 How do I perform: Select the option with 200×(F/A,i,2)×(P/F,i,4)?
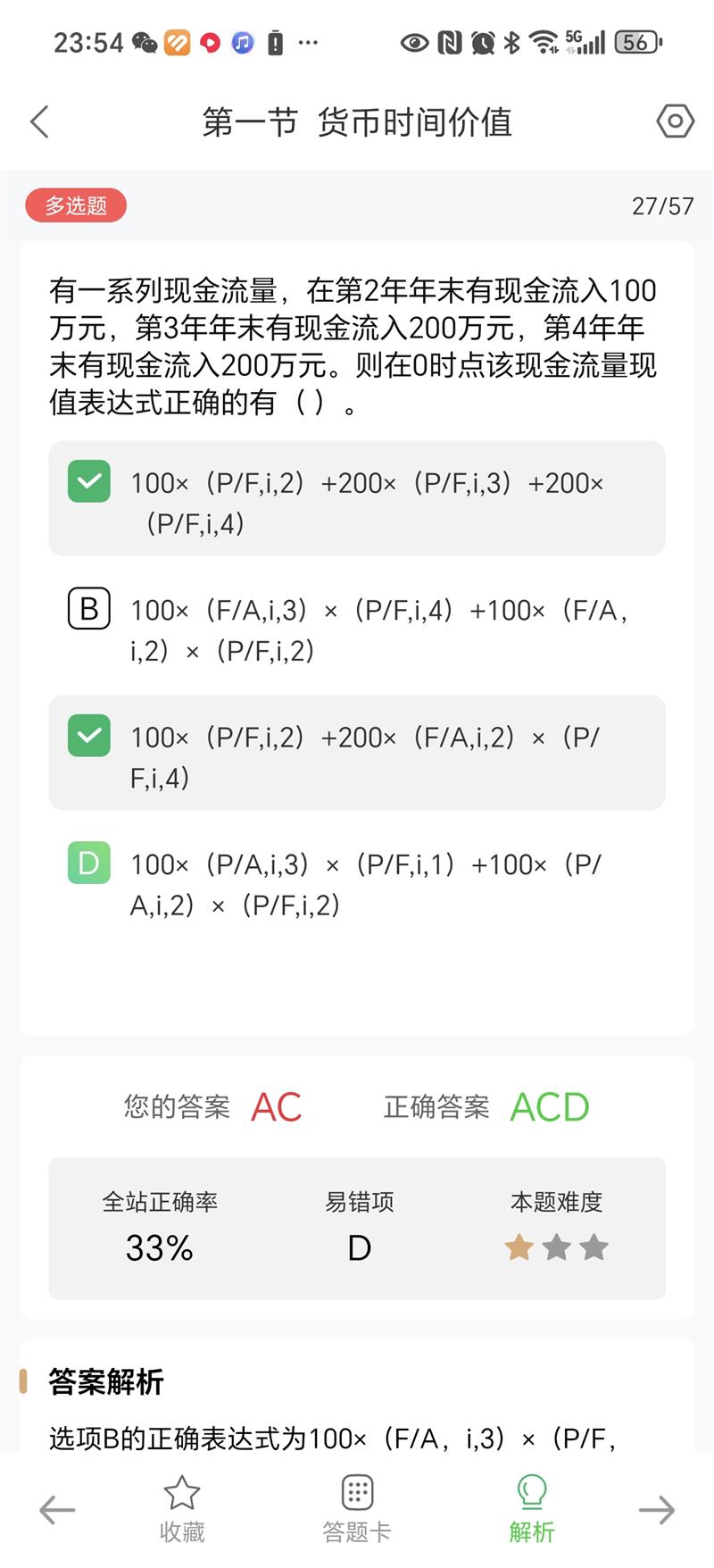pyautogui.click(x=357, y=755)
